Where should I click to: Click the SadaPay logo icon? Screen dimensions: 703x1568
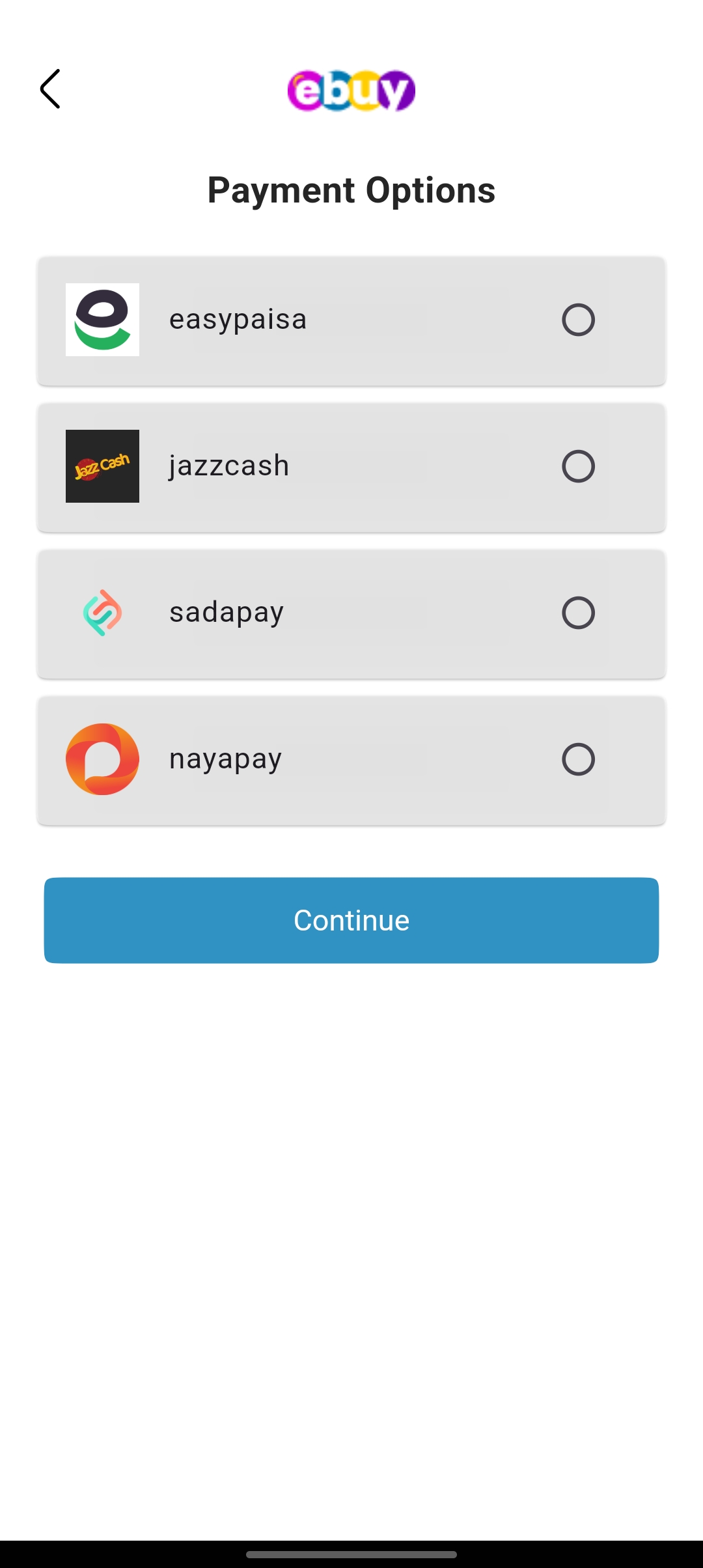(103, 612)
